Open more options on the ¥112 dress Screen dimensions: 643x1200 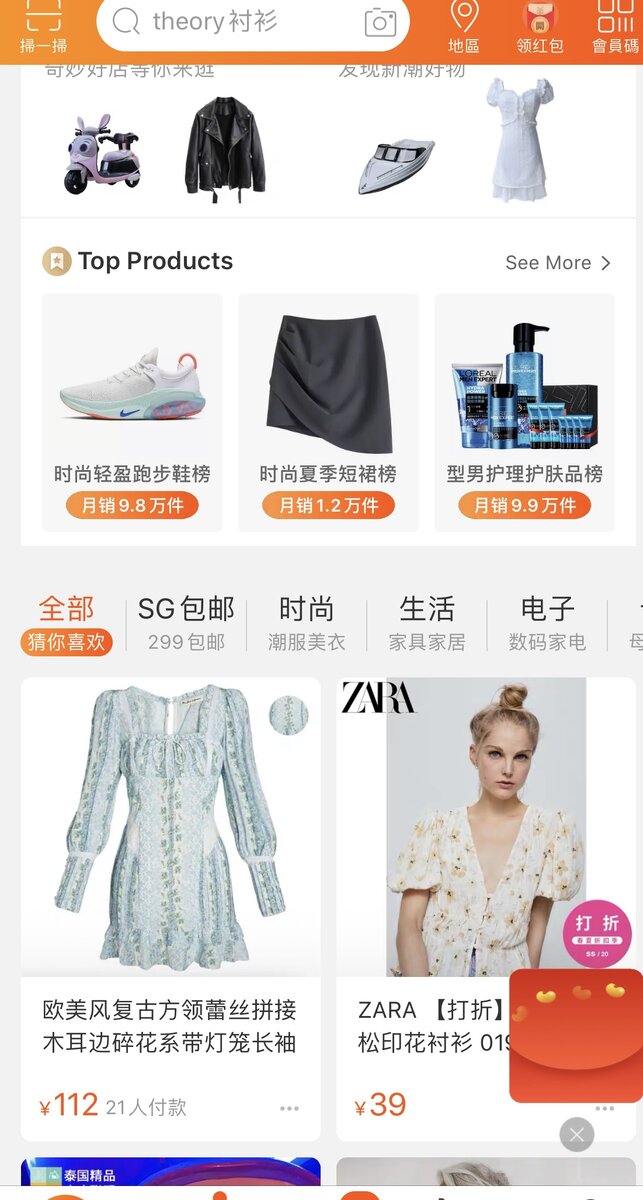289,1108
